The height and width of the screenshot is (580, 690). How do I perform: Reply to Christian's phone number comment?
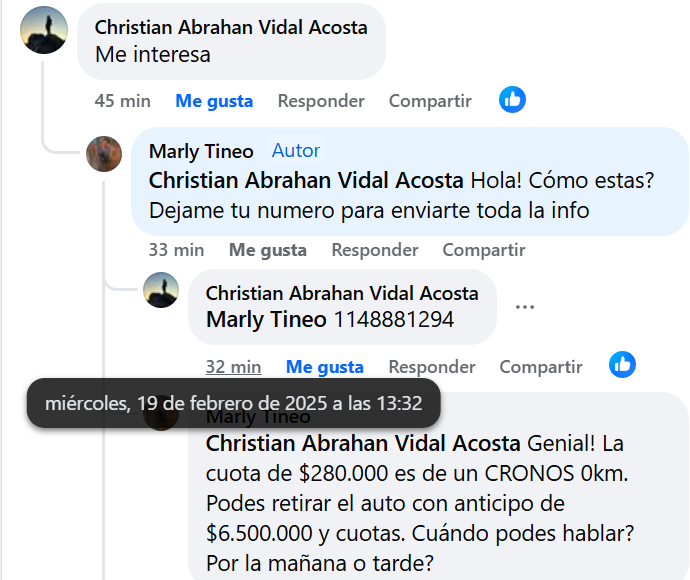point(432,367)
